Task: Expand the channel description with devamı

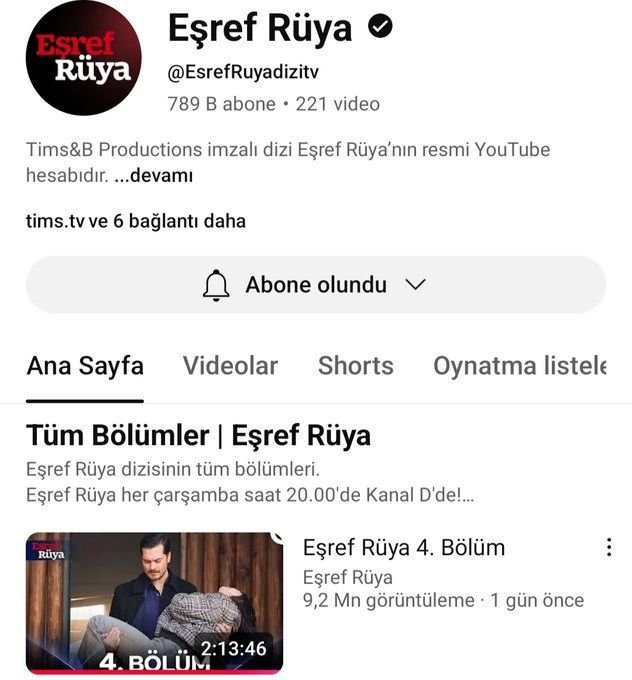Action: click(158, 176)
